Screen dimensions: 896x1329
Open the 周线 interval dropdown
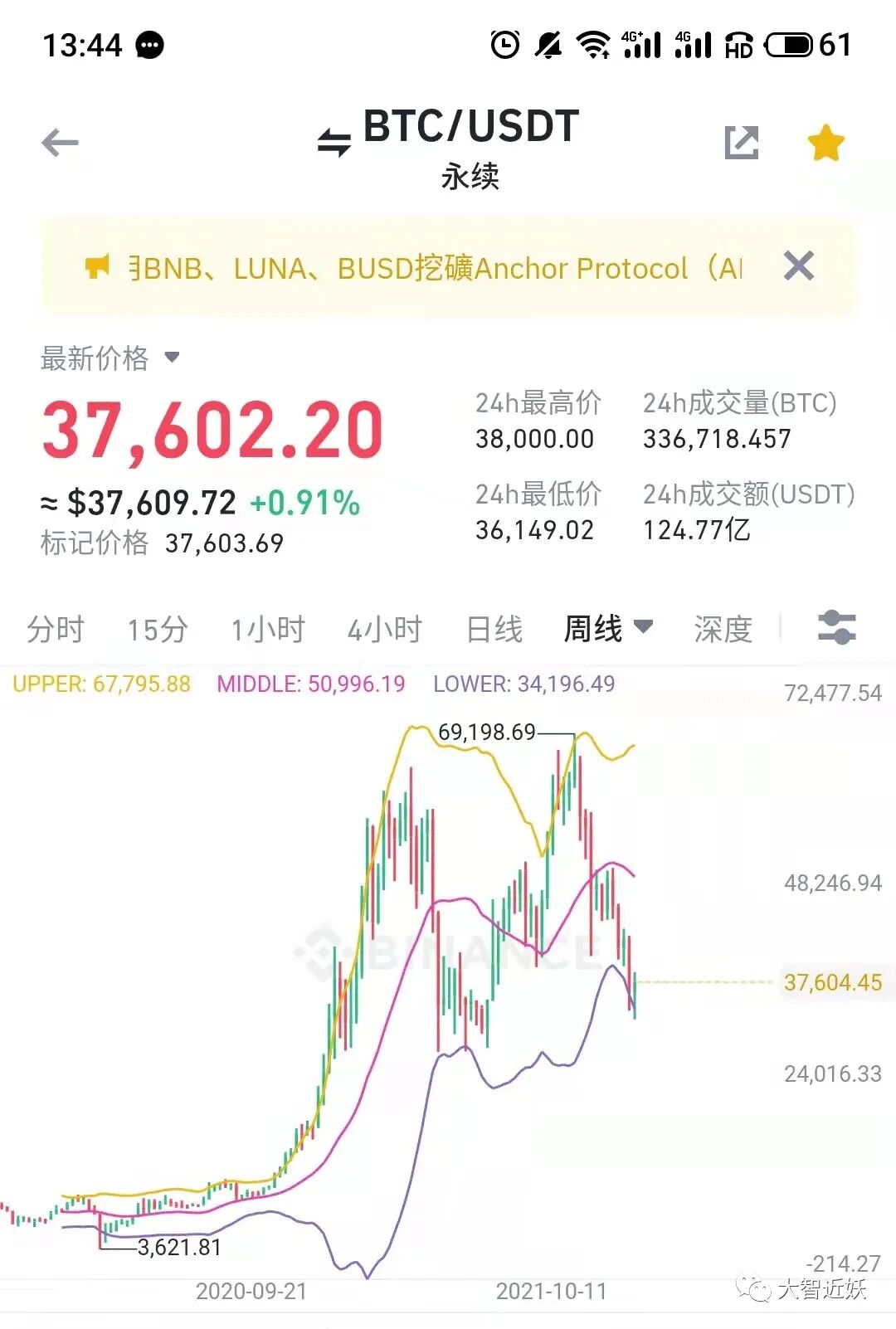pos(608,628)
